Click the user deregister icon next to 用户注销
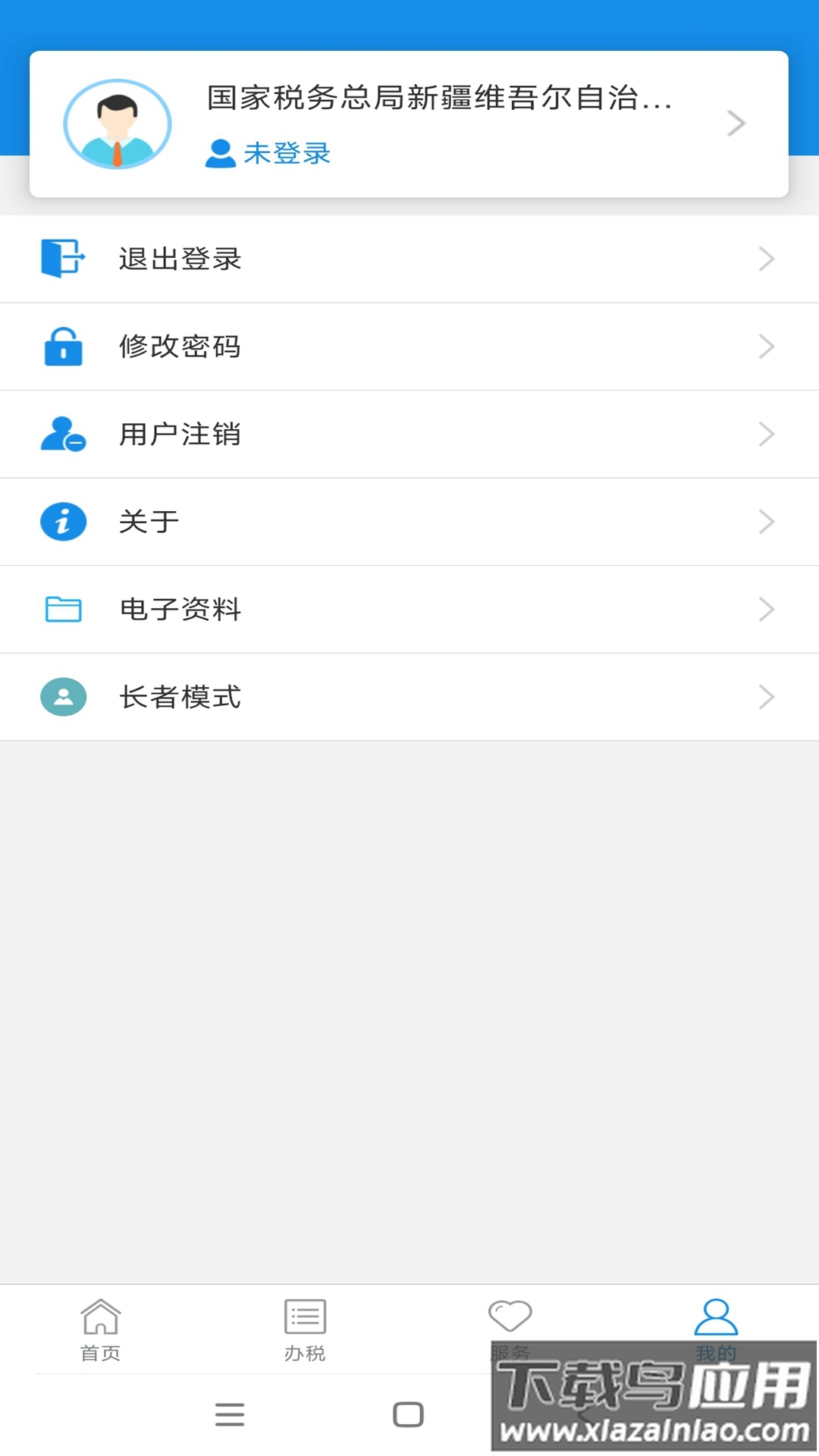819x1456 pixels. pos(64,434)
